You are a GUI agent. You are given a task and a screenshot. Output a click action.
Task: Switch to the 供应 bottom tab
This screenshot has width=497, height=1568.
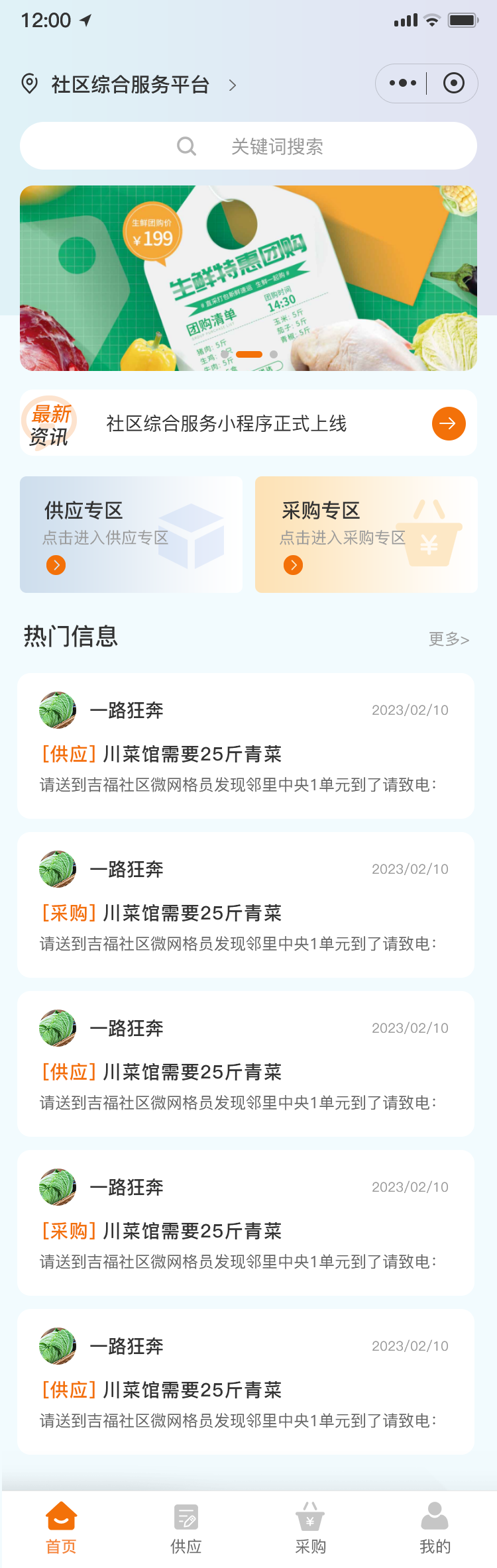tap(186, 1528)
